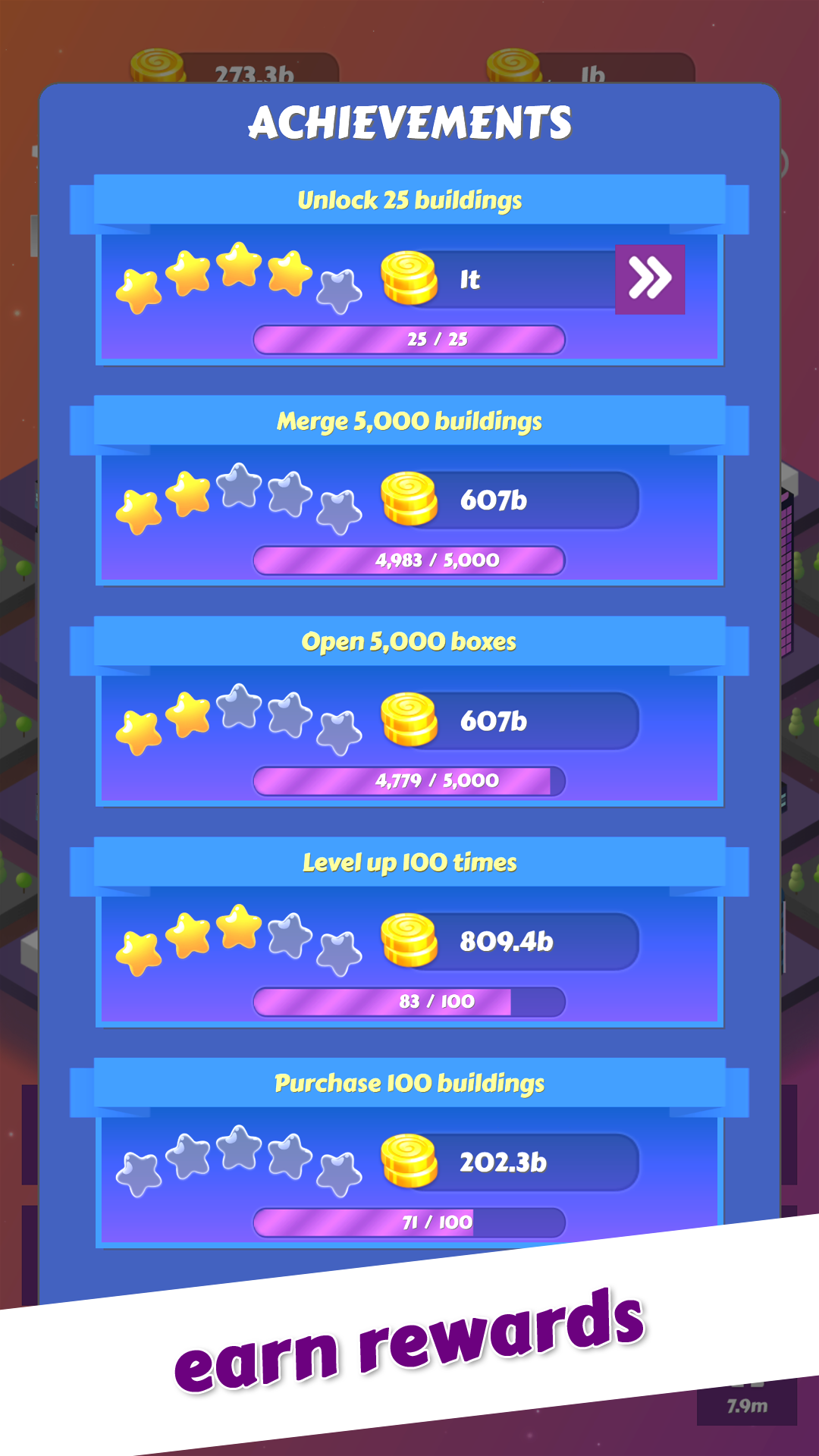Click the first gold star in Merge 5,000 buildings
Viewport: 819px width, 1456px height.
tap(140, 510)
